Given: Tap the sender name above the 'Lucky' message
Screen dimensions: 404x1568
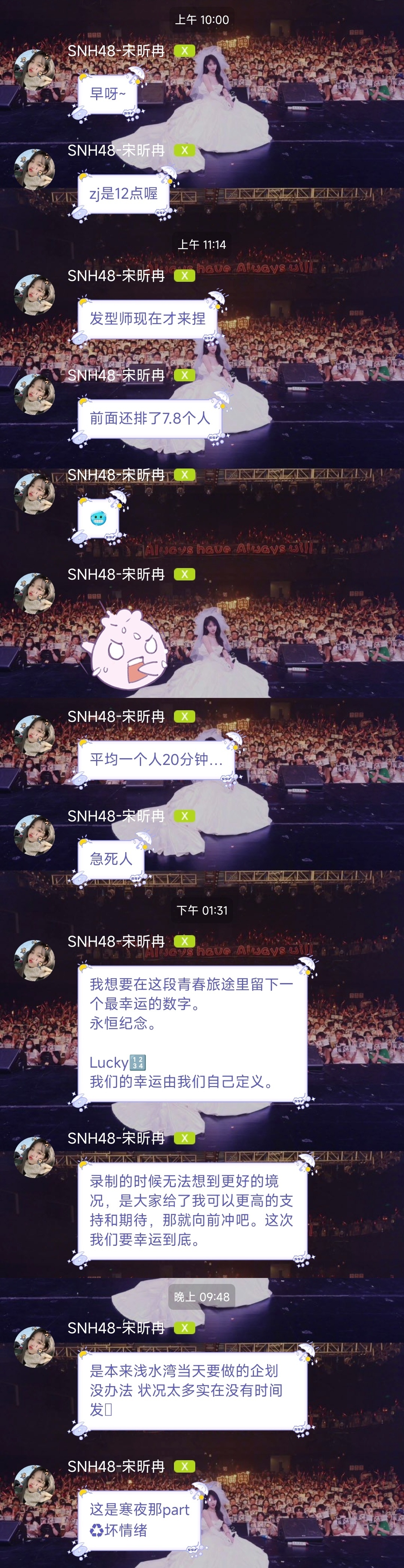Looking at the screenshot, I should click(116, 941).
